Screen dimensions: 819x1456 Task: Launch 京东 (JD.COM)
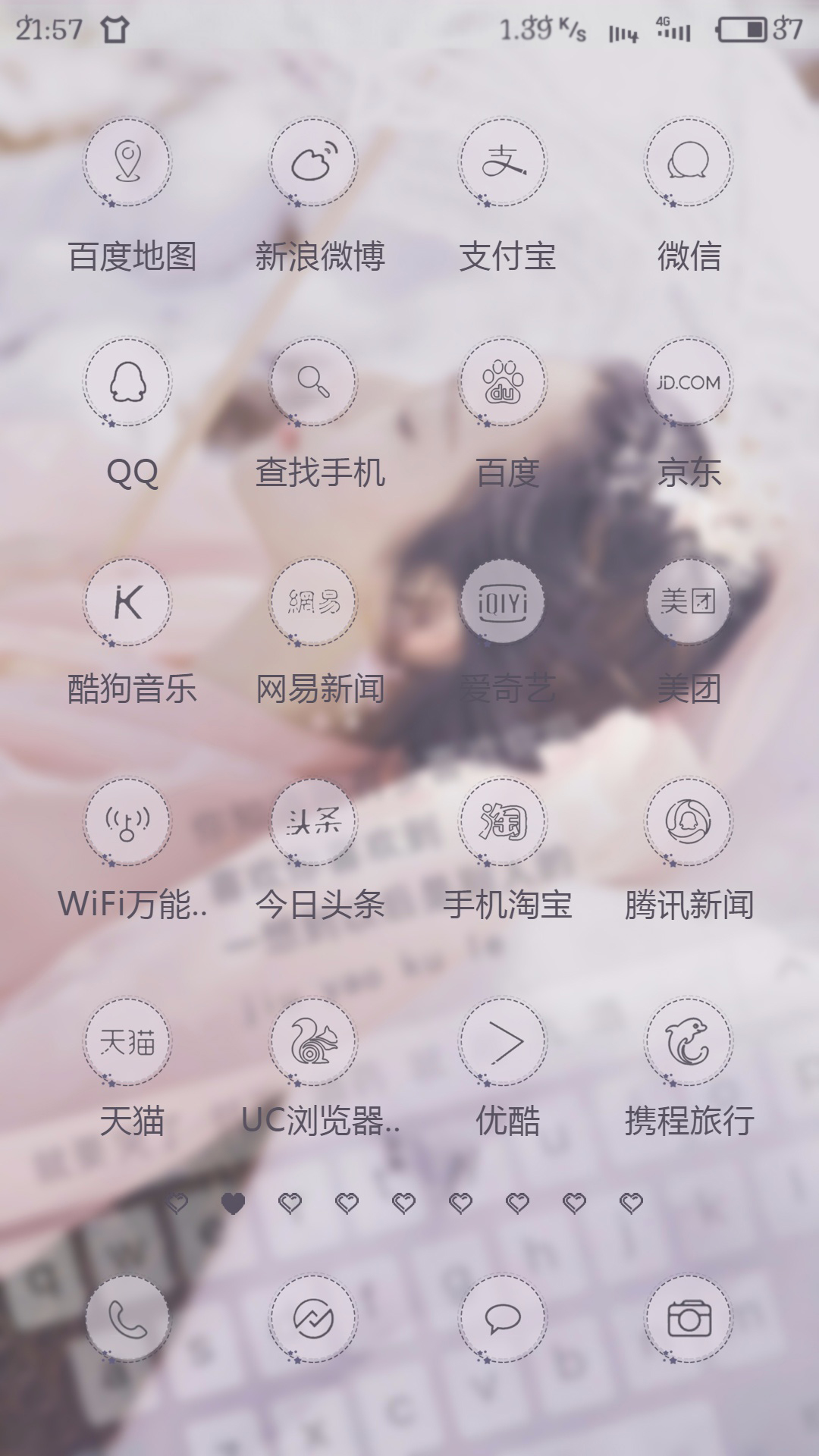(689, 381)
